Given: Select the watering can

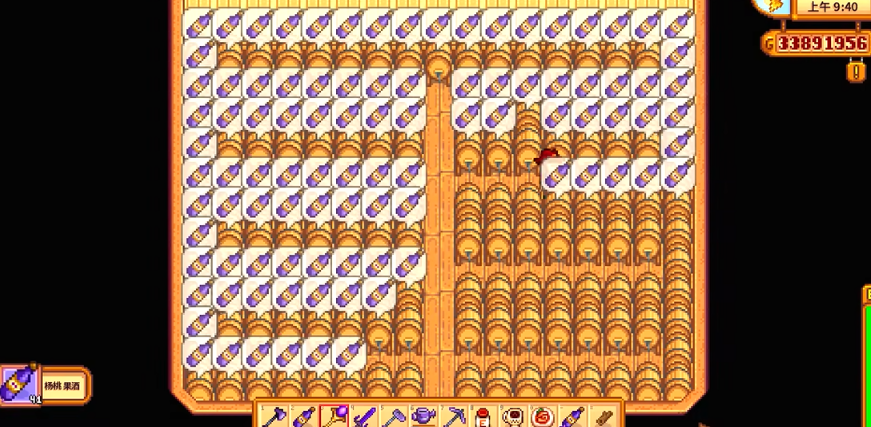Looking at the screenshot, I should [x=424, y=416].
